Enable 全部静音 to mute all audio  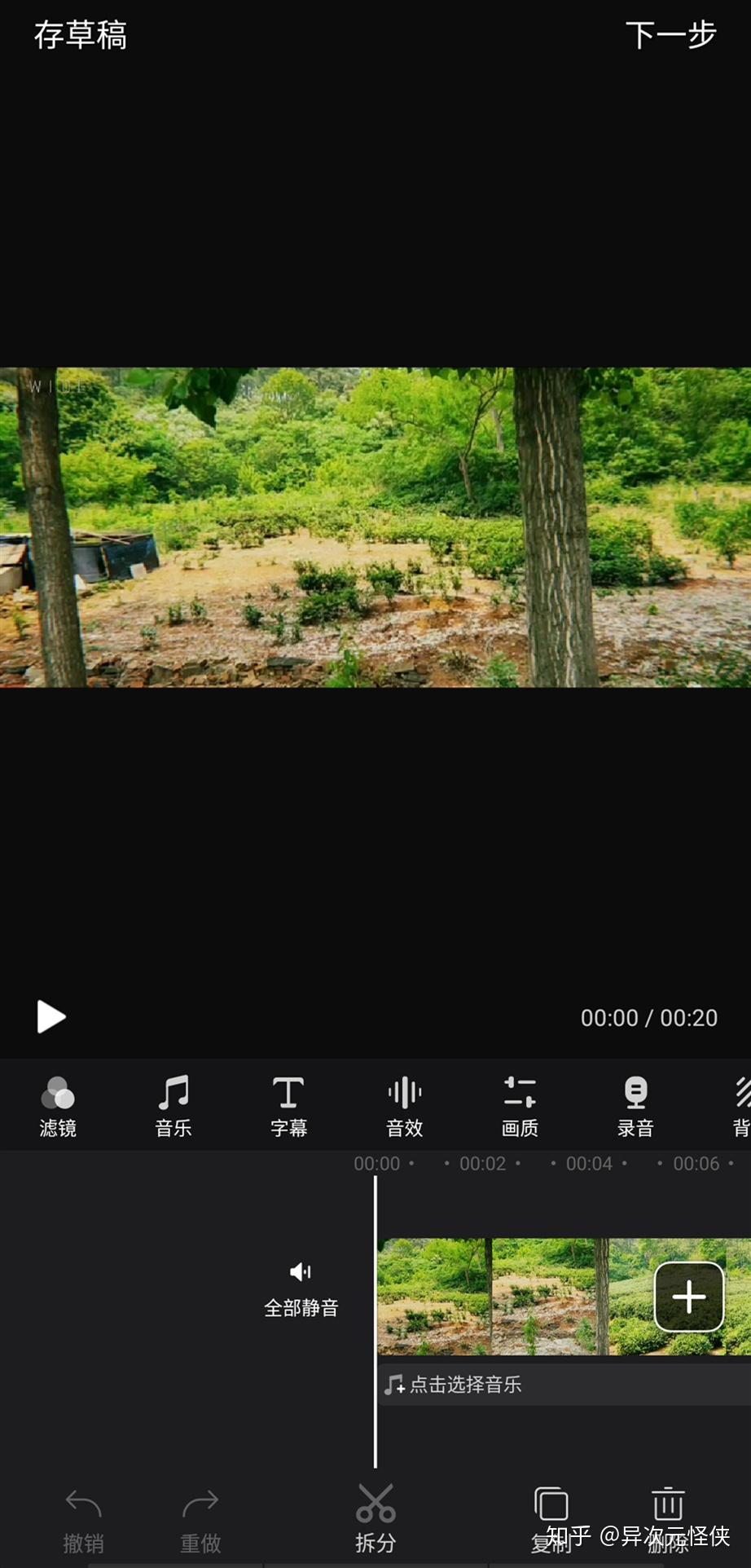[x=302, y=1306]
